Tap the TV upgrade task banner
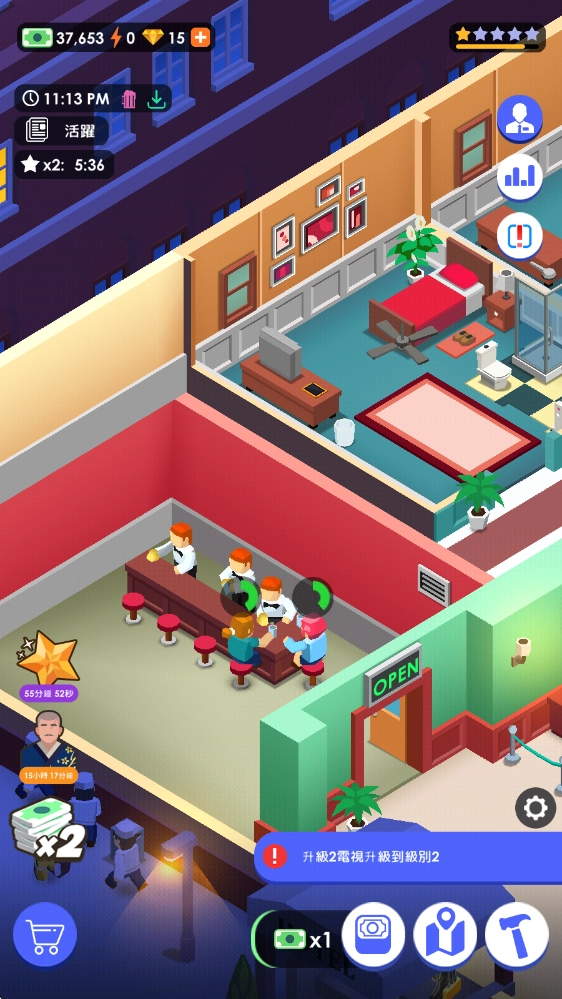Image resolution: width=562 pixels, height=999 pixels. coord(408,856)
